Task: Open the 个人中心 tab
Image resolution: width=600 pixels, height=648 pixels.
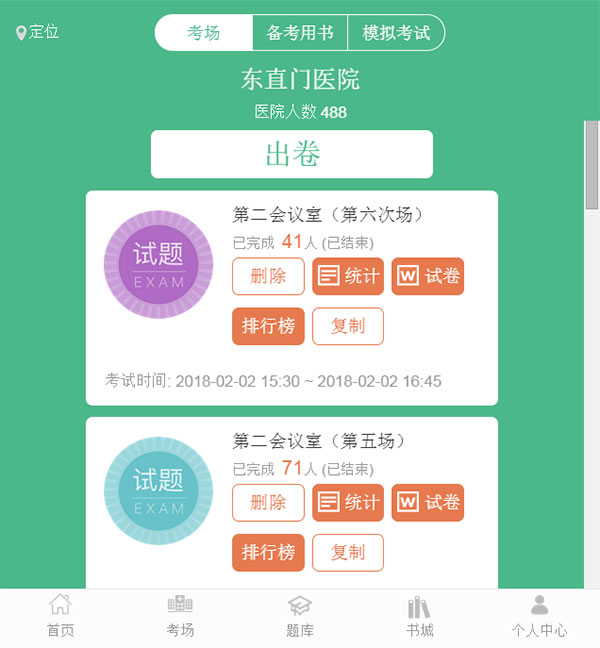Action: (539, 616)
